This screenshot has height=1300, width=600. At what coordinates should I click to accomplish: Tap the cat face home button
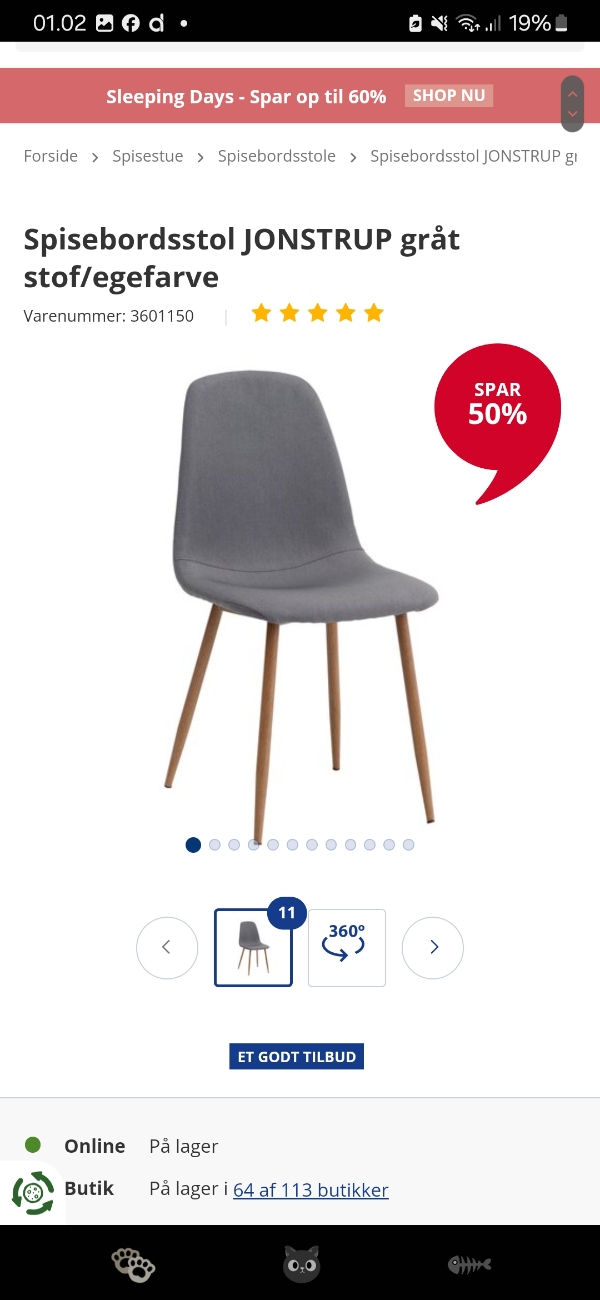[301, 1264]
